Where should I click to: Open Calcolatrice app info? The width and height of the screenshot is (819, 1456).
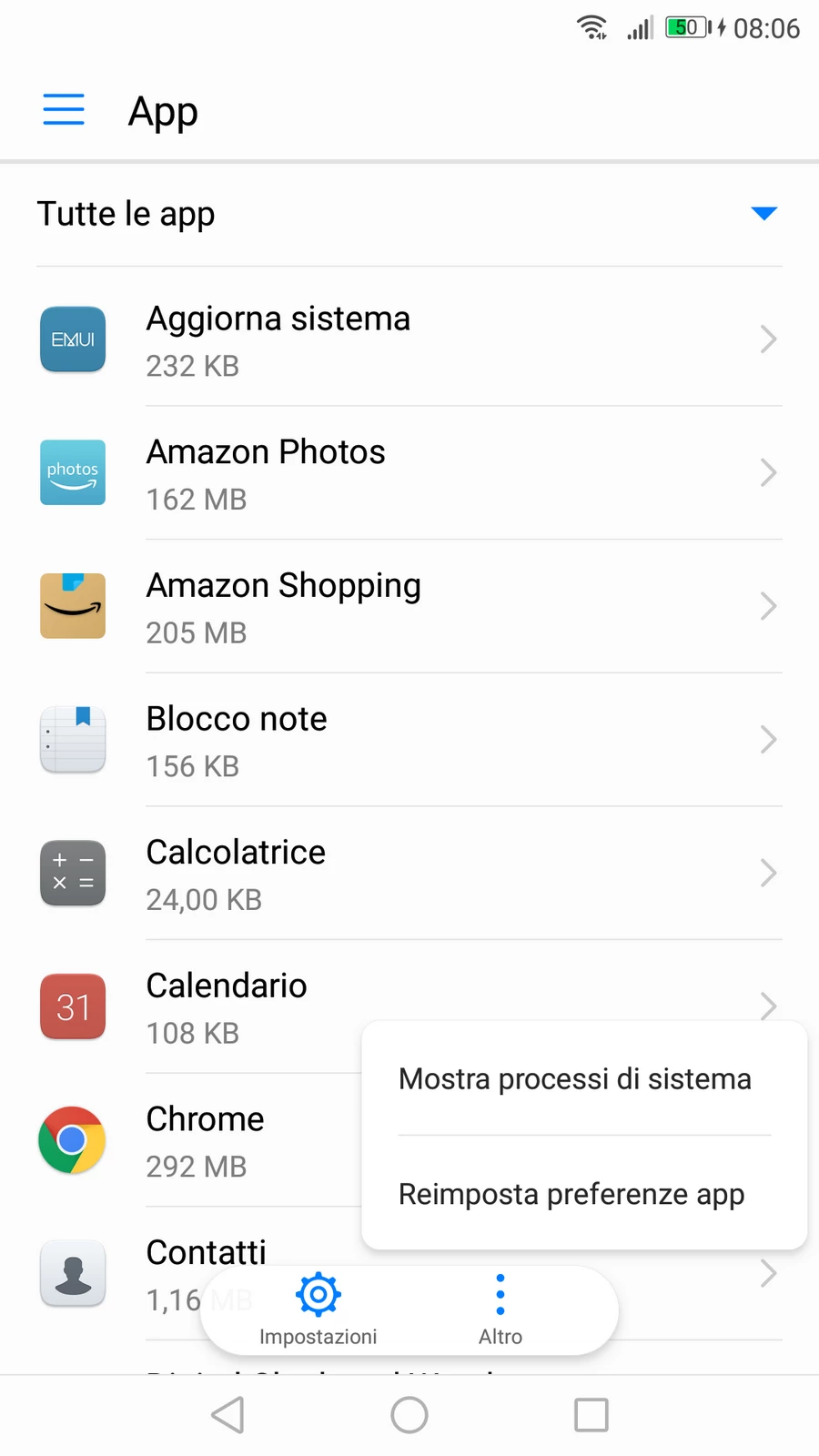coord(409,874)
